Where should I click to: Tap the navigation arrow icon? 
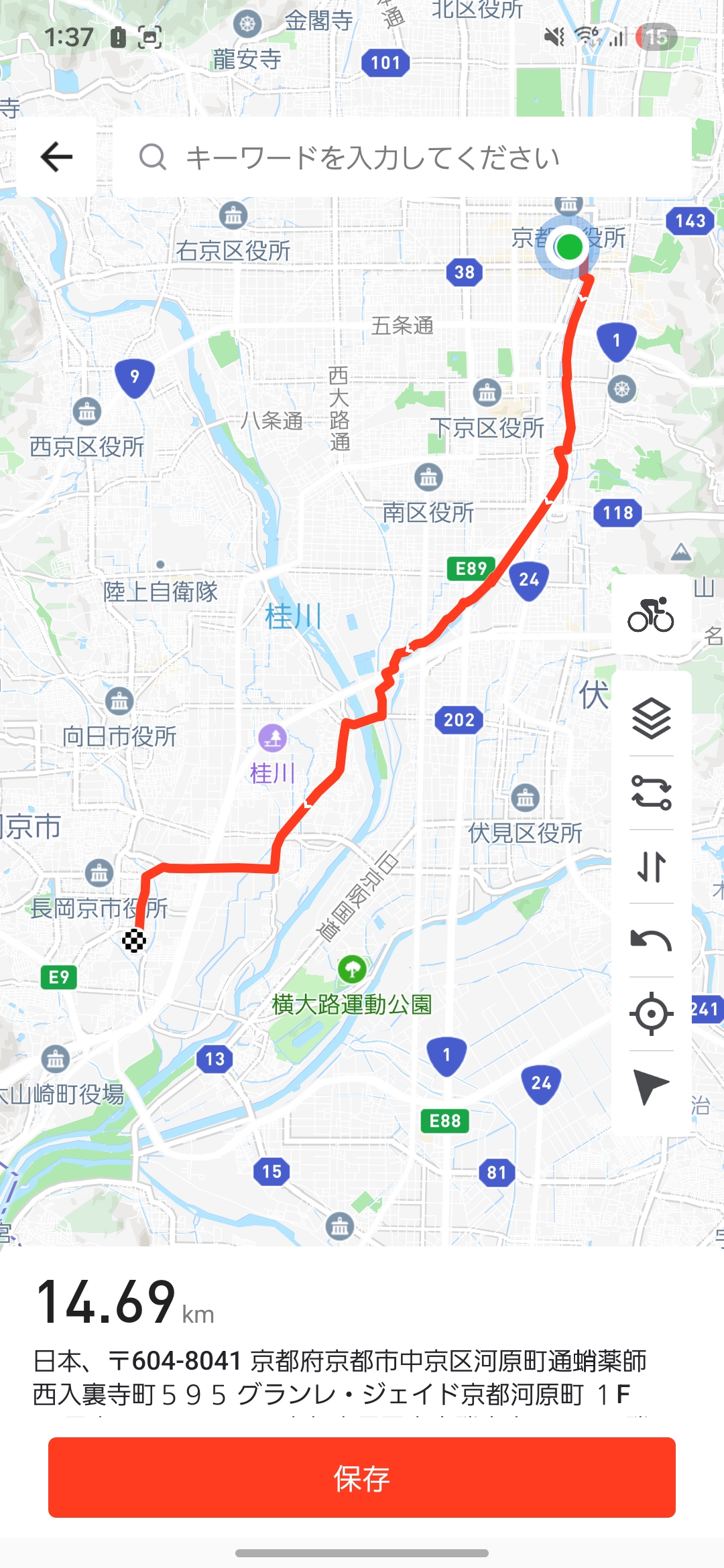coord(651,1086)
